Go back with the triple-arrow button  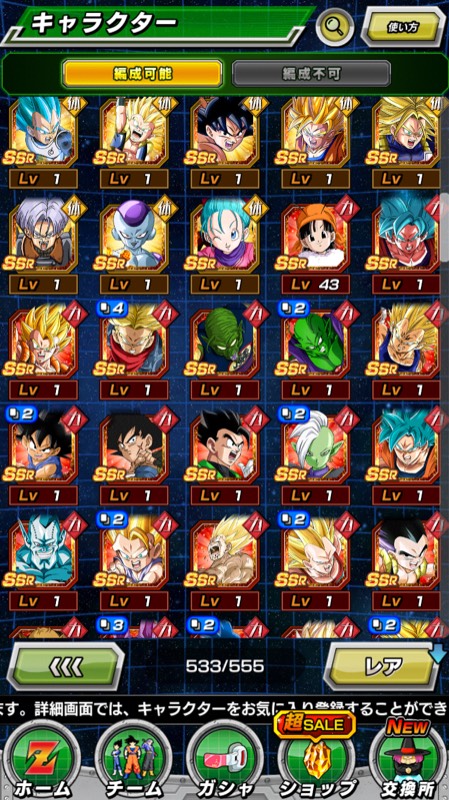[x=65, y=666]
